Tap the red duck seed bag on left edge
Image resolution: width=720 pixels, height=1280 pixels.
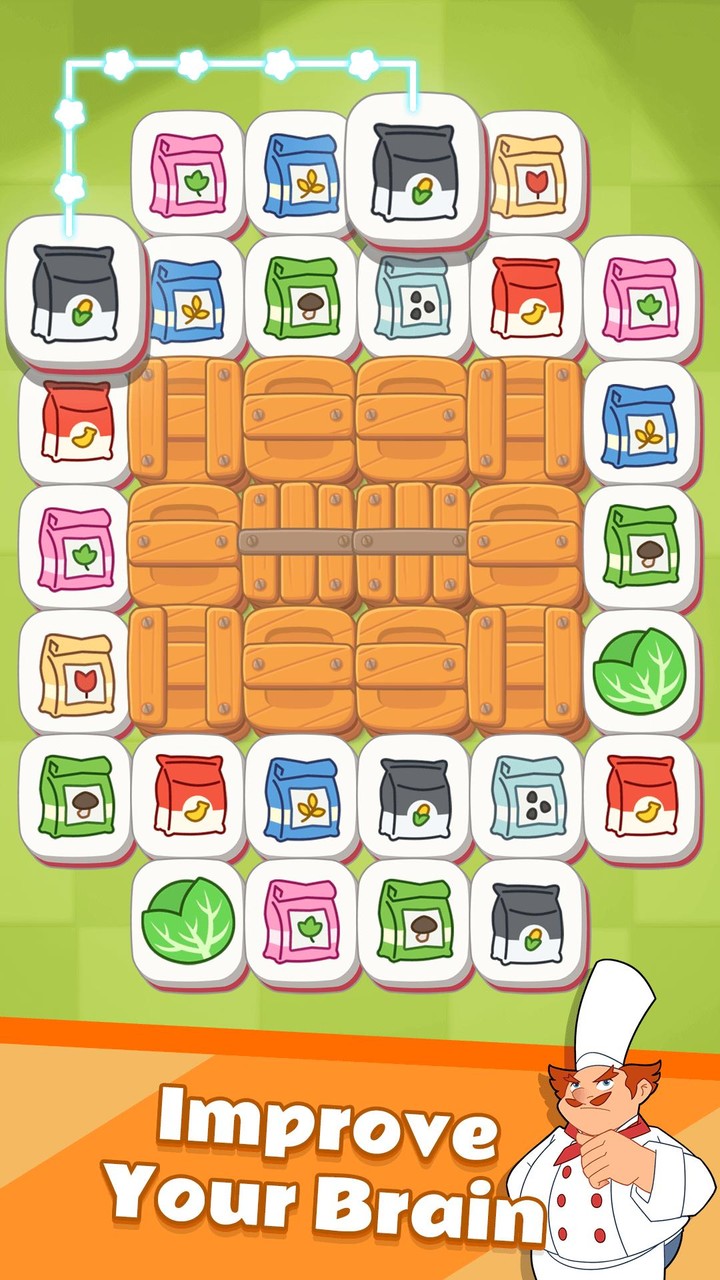[x=75, y=420]
